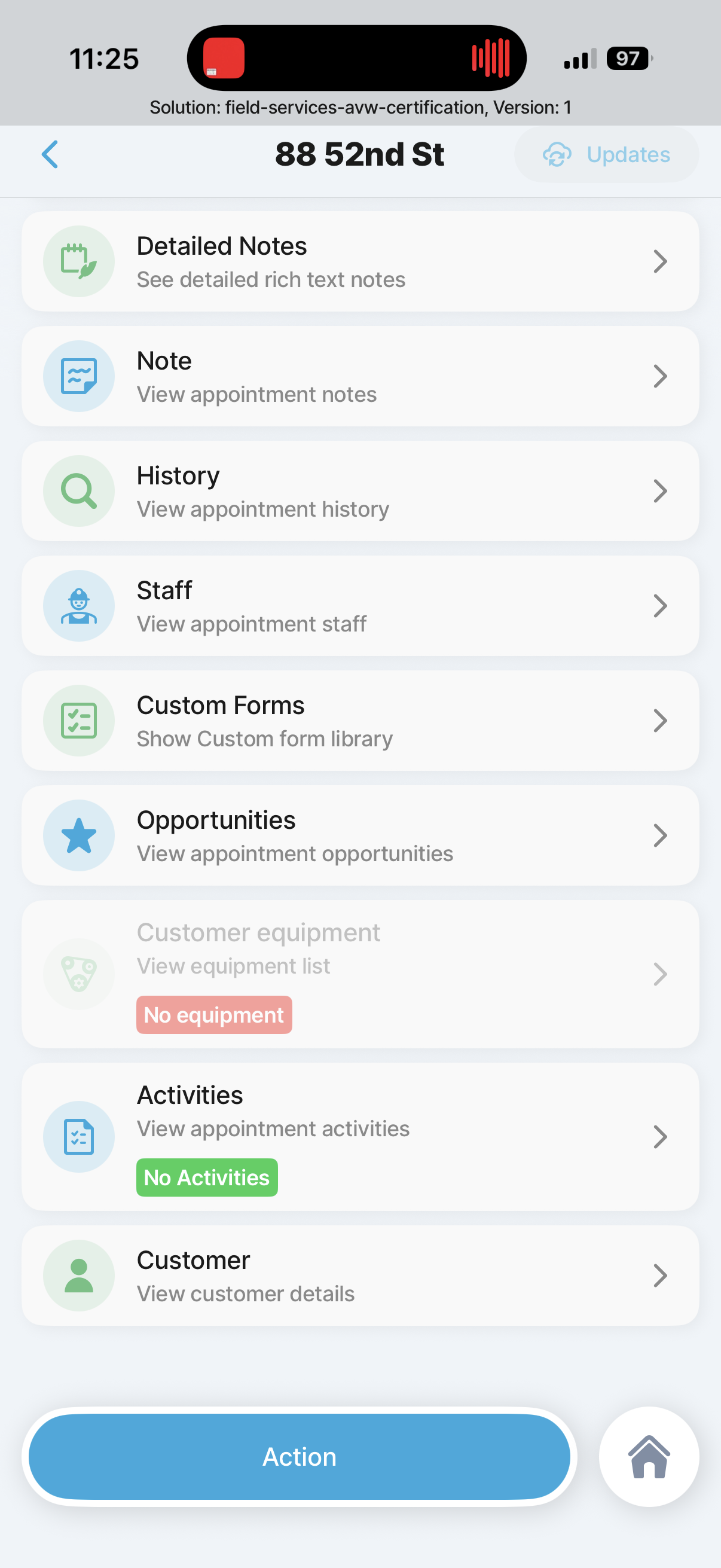View appointment History
This screenshot has height=1568, width=721.
coord(359,491)
